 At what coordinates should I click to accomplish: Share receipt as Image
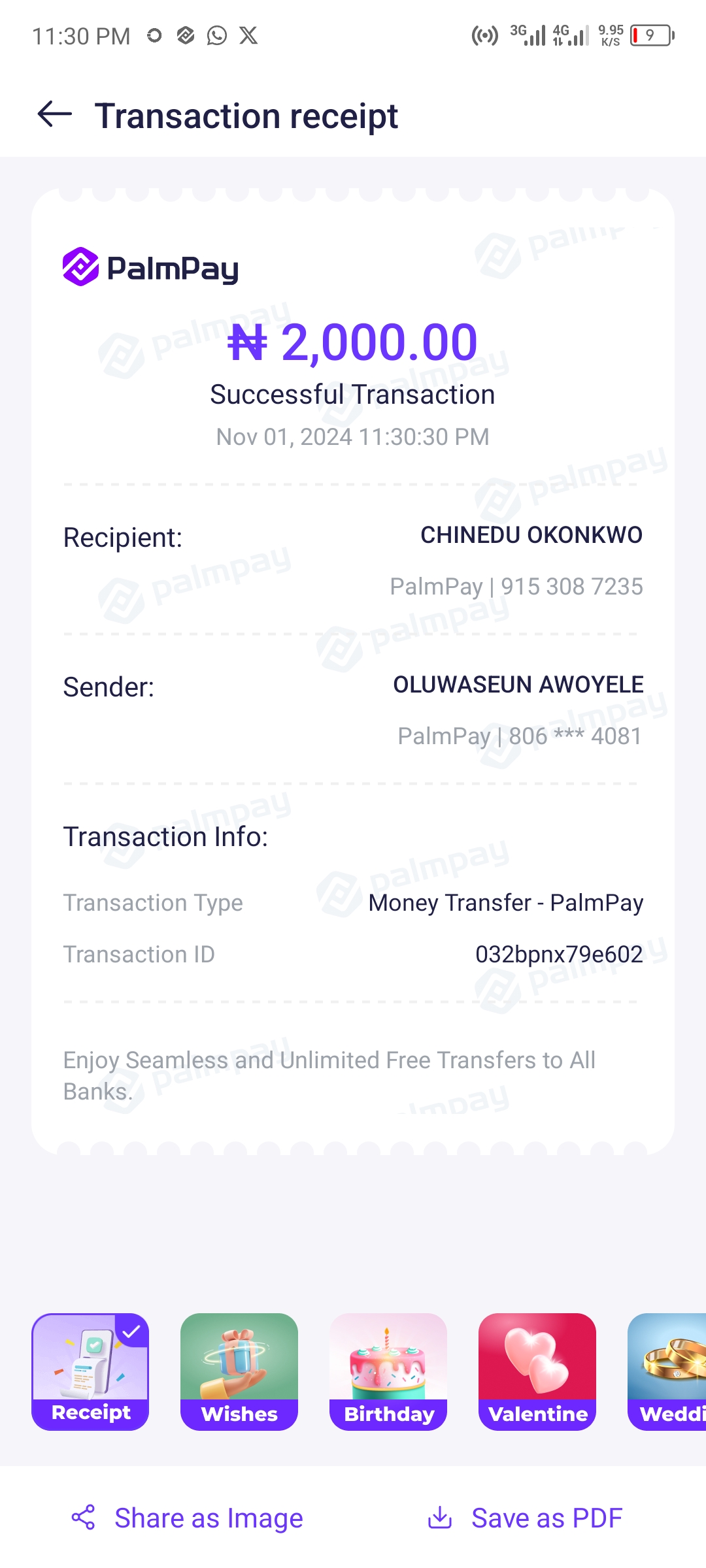coord(187,1518)
